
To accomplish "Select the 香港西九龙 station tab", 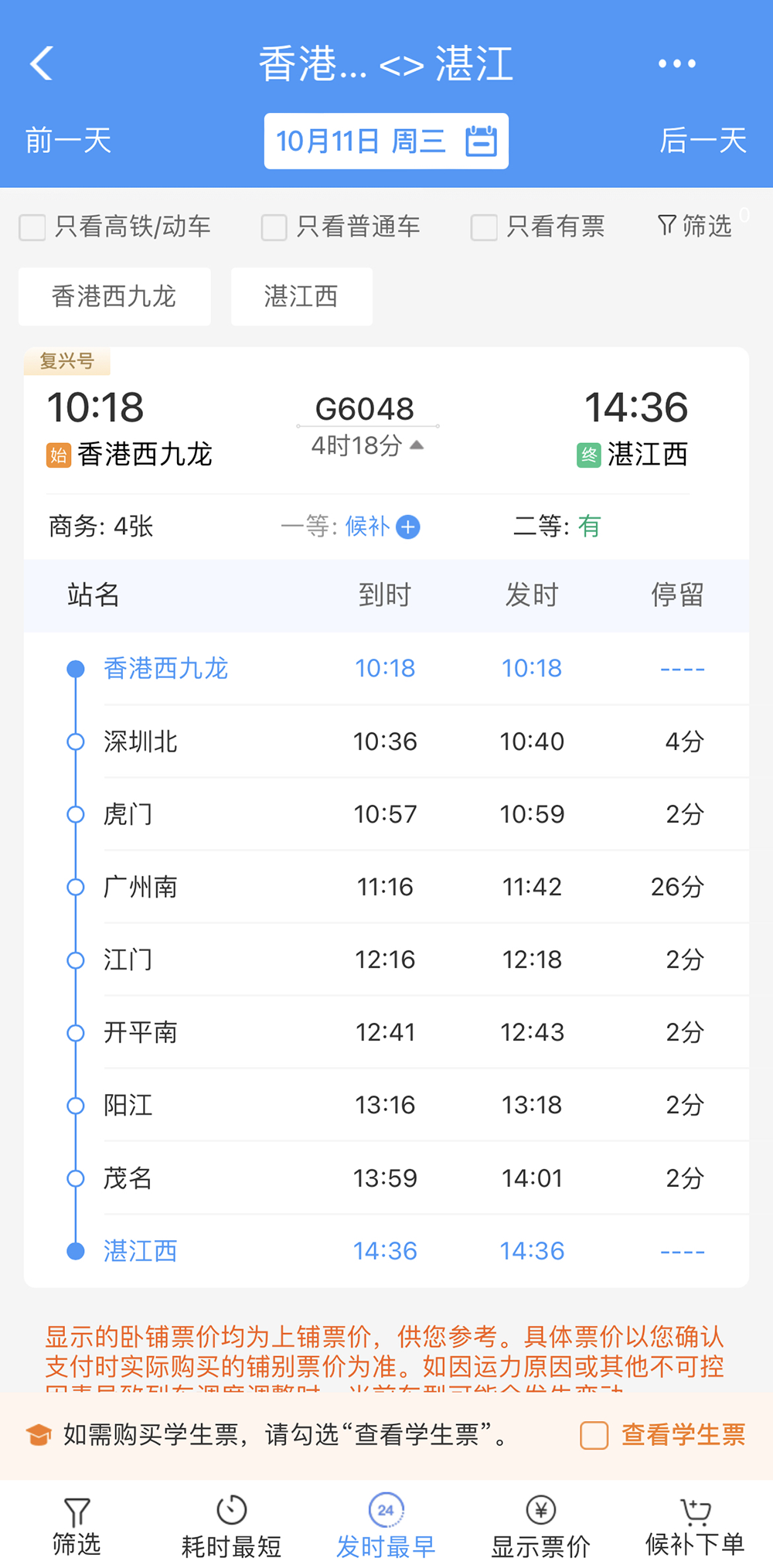I will tap(114, 296).
